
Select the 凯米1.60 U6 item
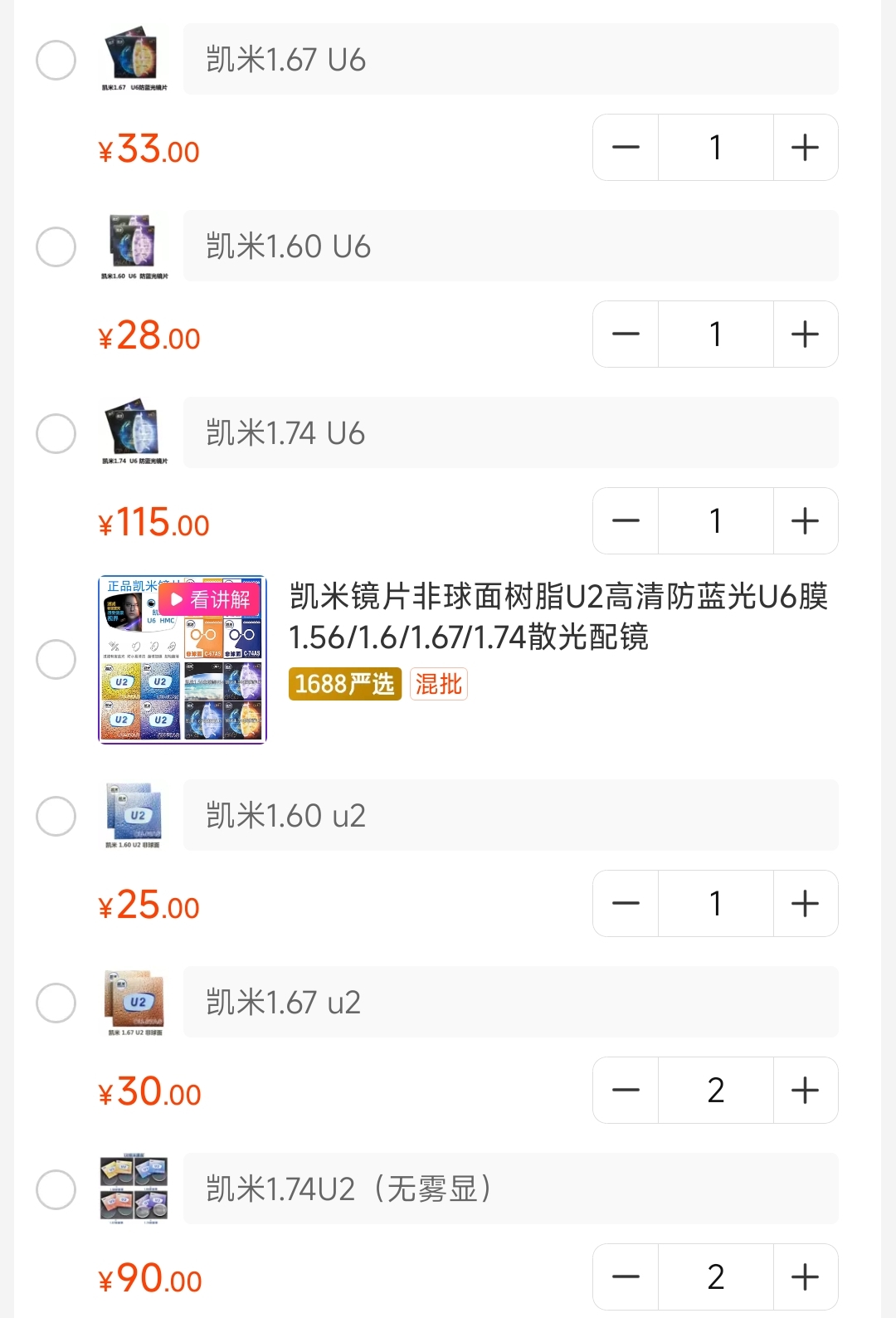[x=56, y=246]
